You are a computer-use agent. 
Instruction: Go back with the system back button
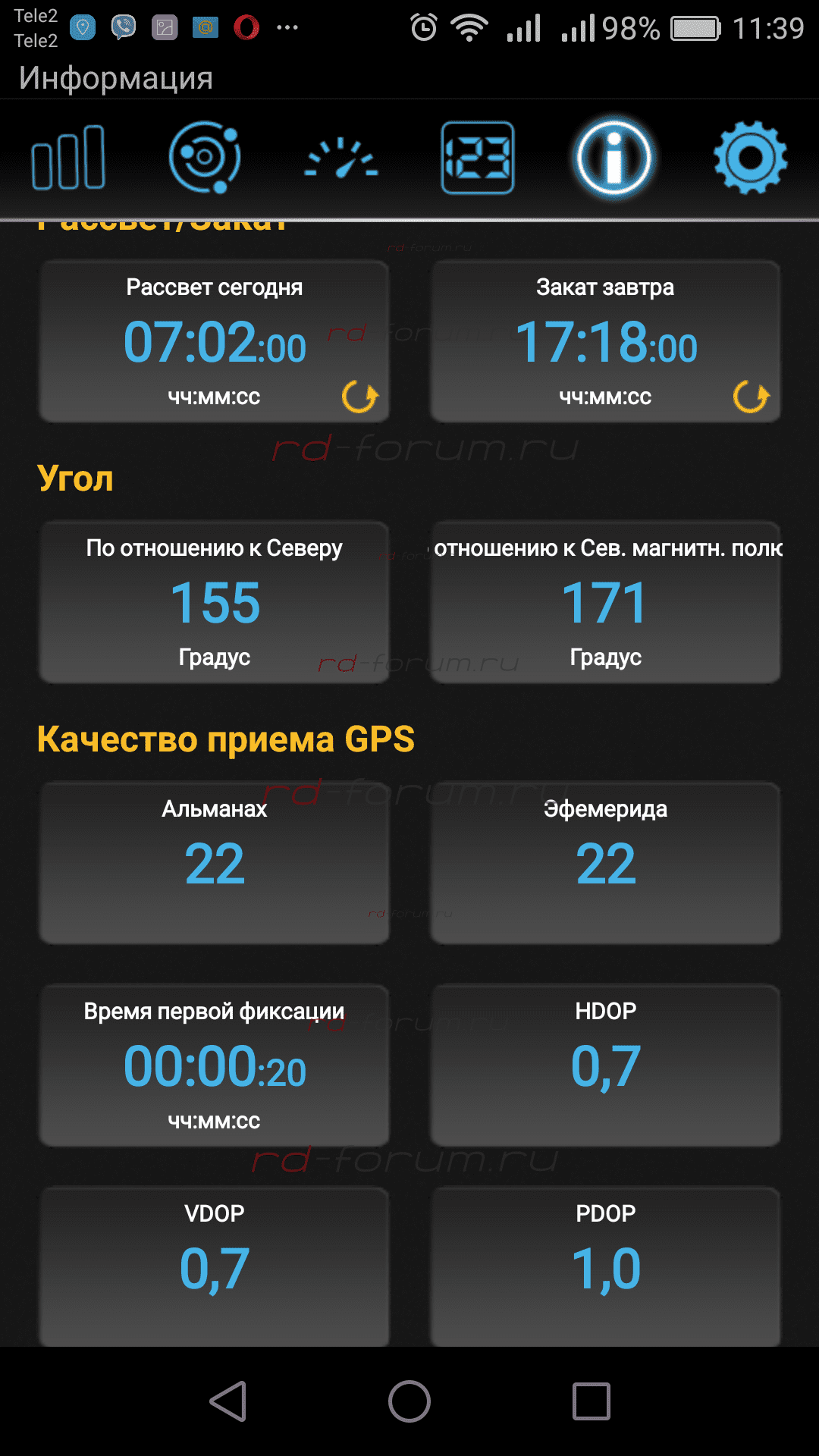pyautogui.click(x=228, y=1401)
